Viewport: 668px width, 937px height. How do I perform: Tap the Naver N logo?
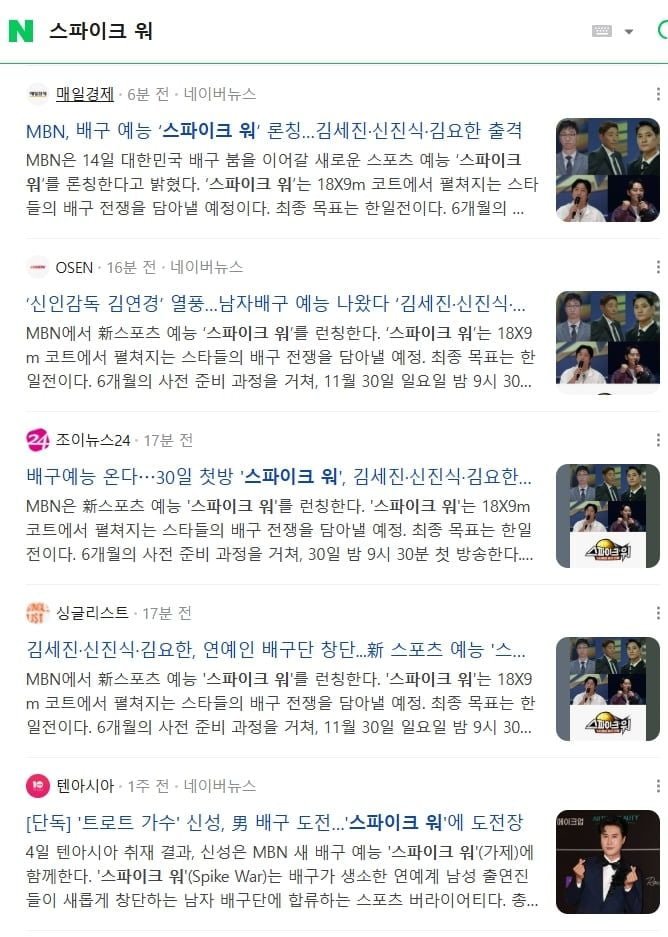[x=21, y=31]
